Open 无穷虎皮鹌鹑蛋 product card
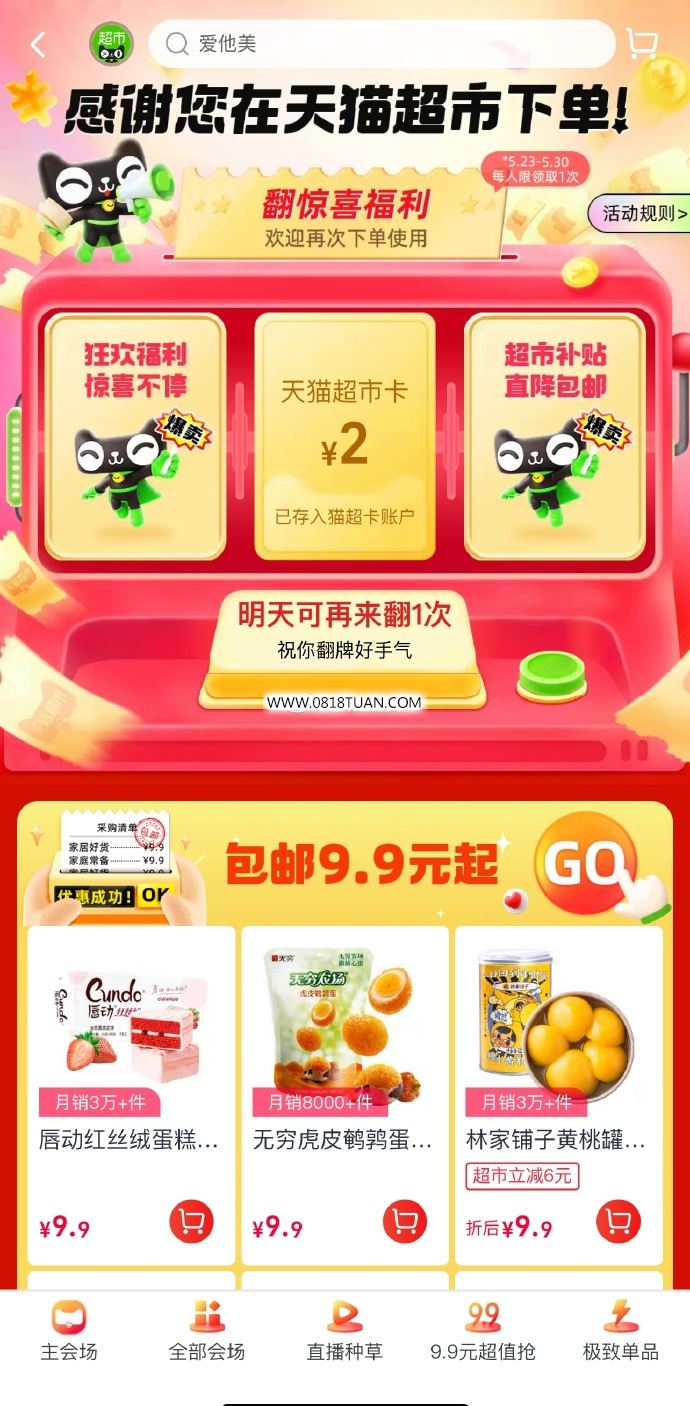The height and width of the screenshot is (1406, 690). [345, 1095]
